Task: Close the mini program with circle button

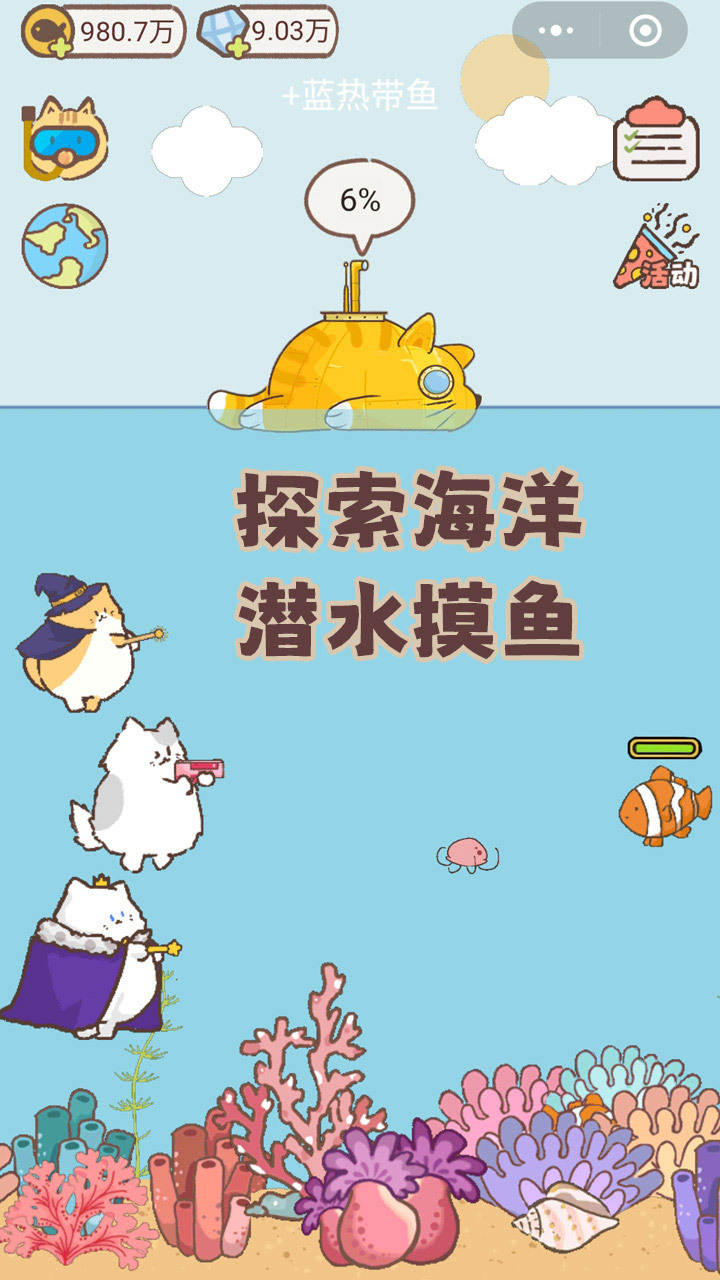Action: (x=645, y=31)
